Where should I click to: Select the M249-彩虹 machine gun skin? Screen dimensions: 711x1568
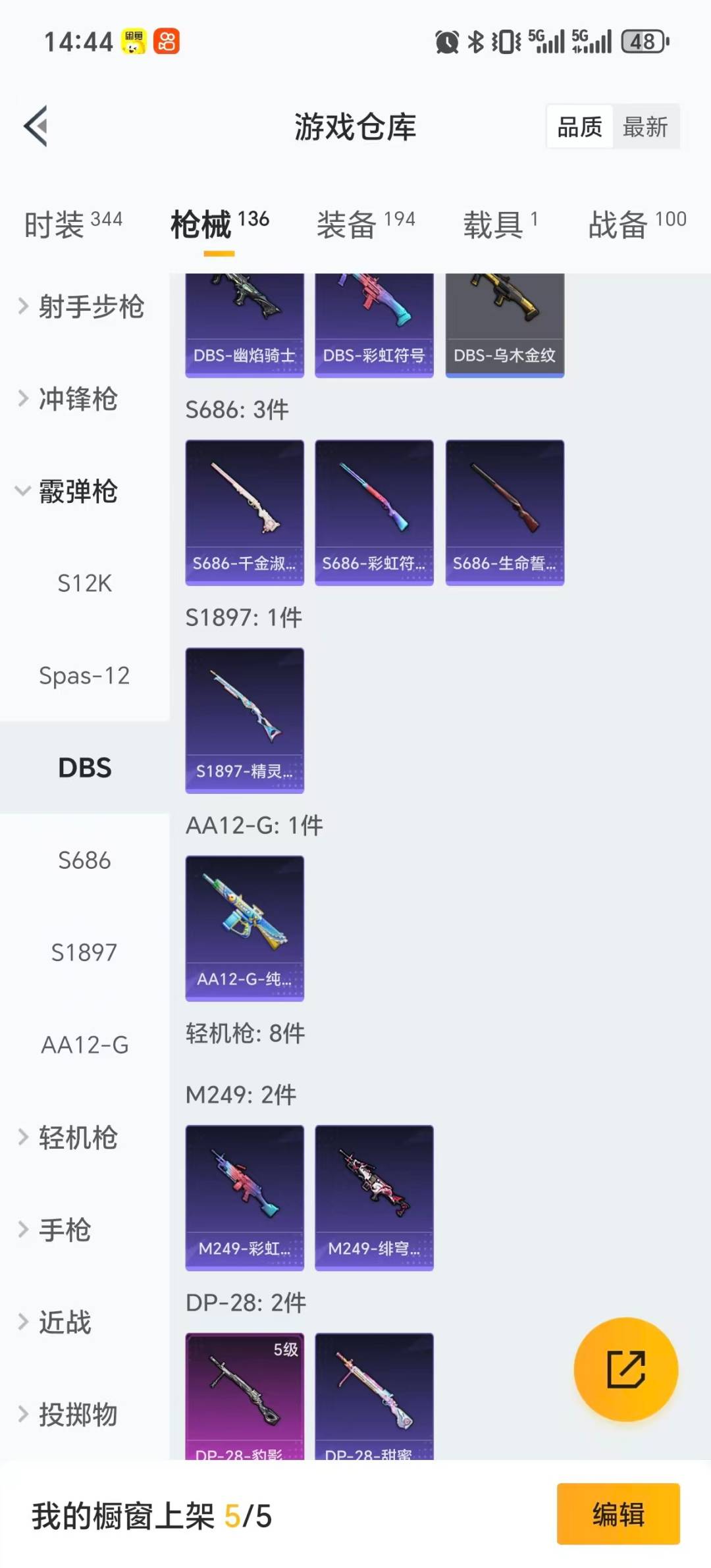(244, 1195)
